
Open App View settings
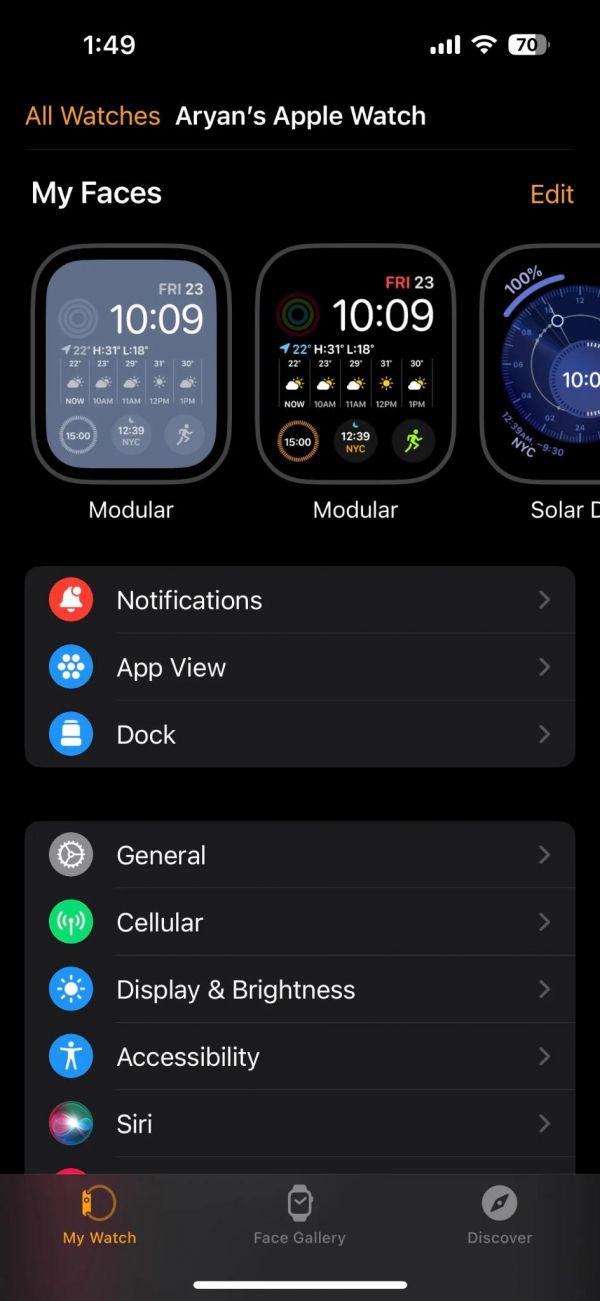(300, 667)
